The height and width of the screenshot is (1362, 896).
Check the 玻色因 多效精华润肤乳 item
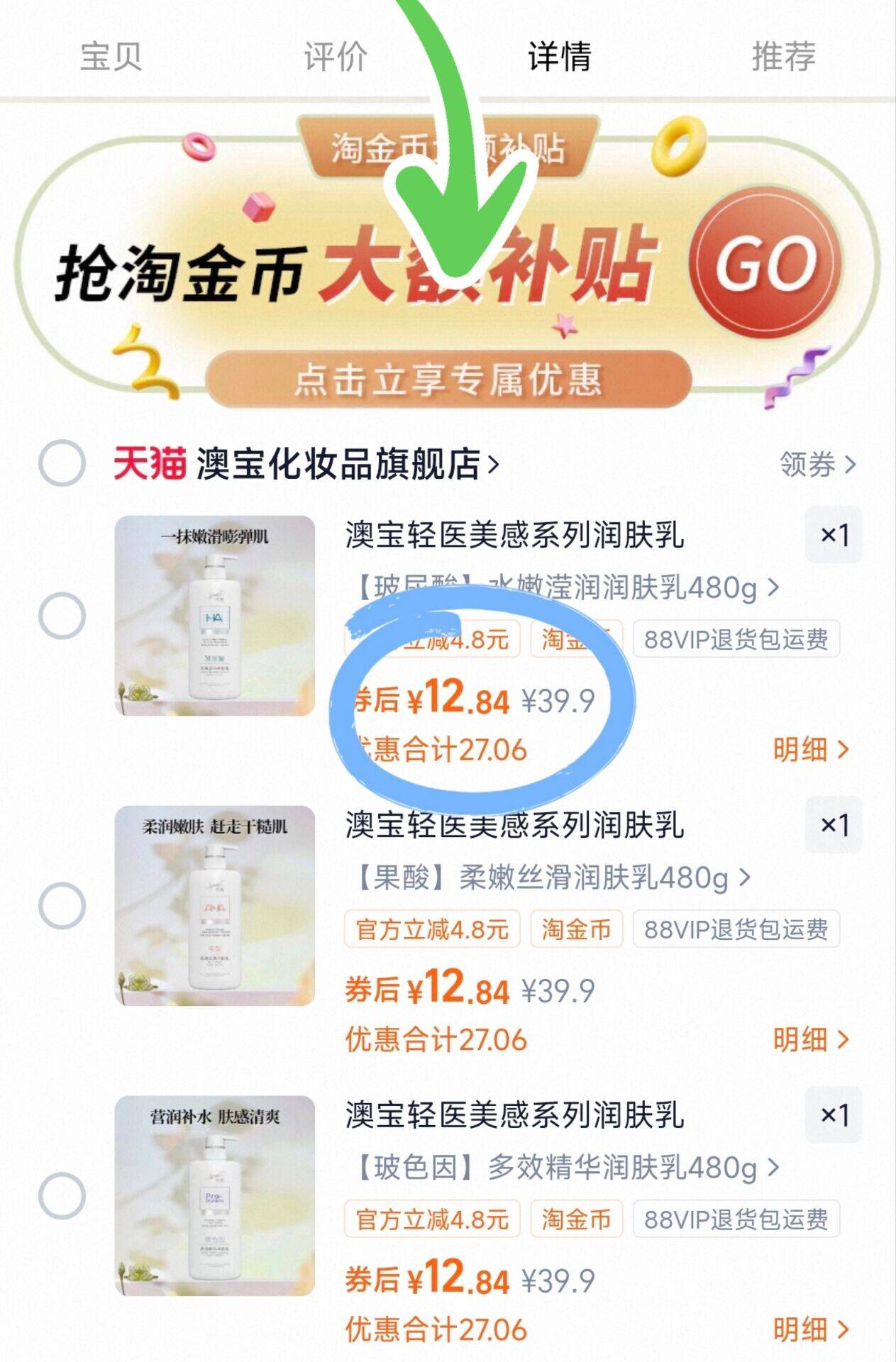point(62,1196)
